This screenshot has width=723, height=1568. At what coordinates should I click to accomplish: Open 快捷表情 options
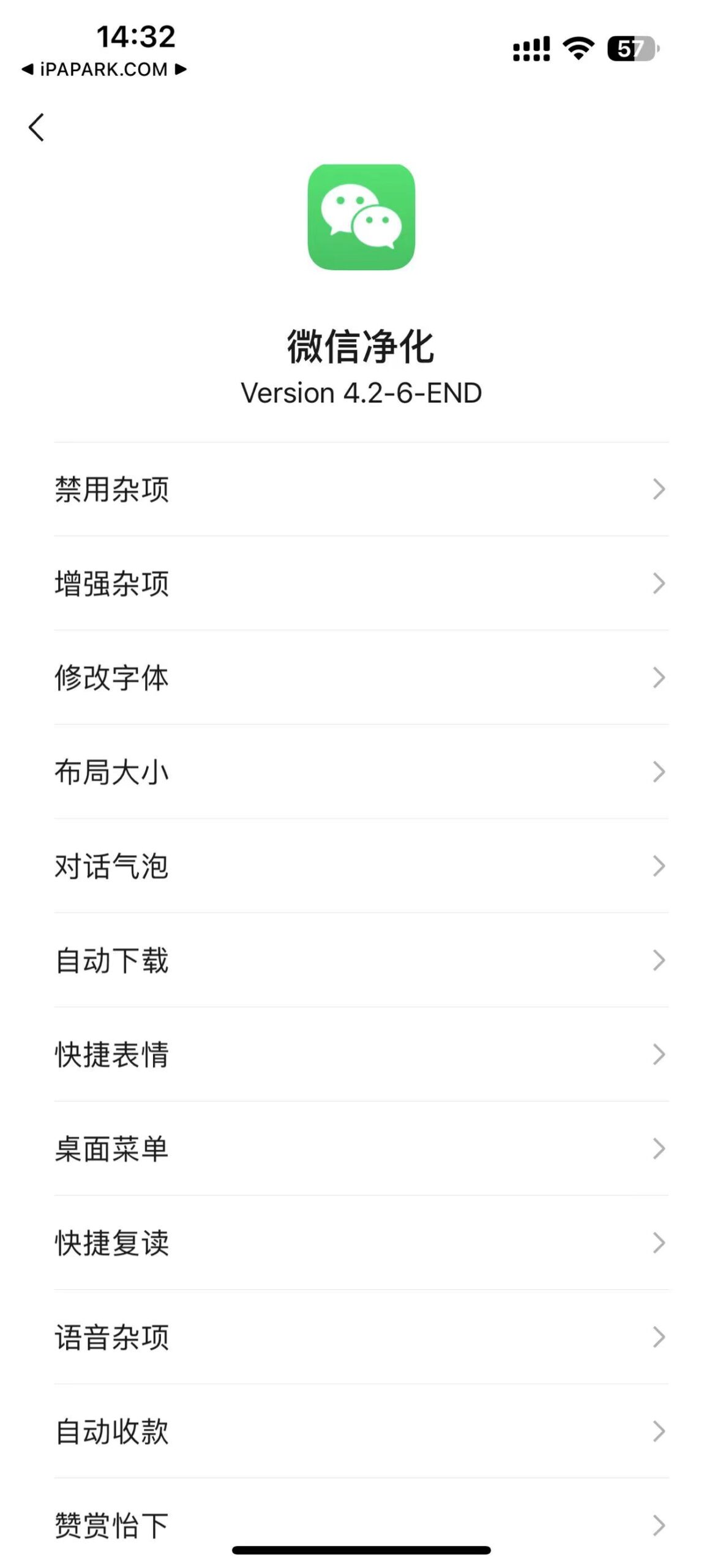point(361,1053)
